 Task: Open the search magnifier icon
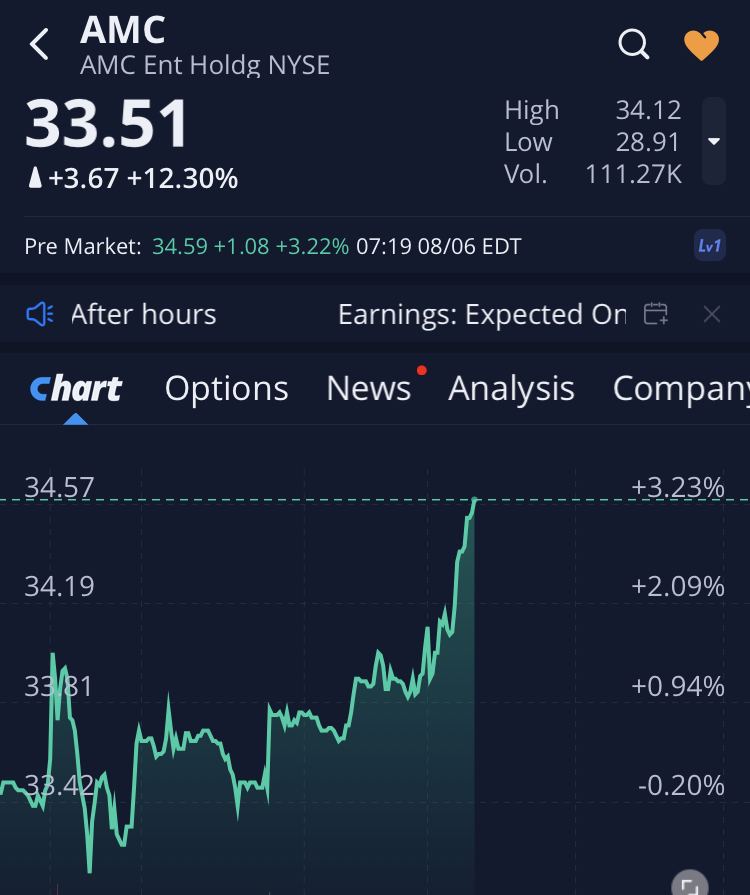634,44
